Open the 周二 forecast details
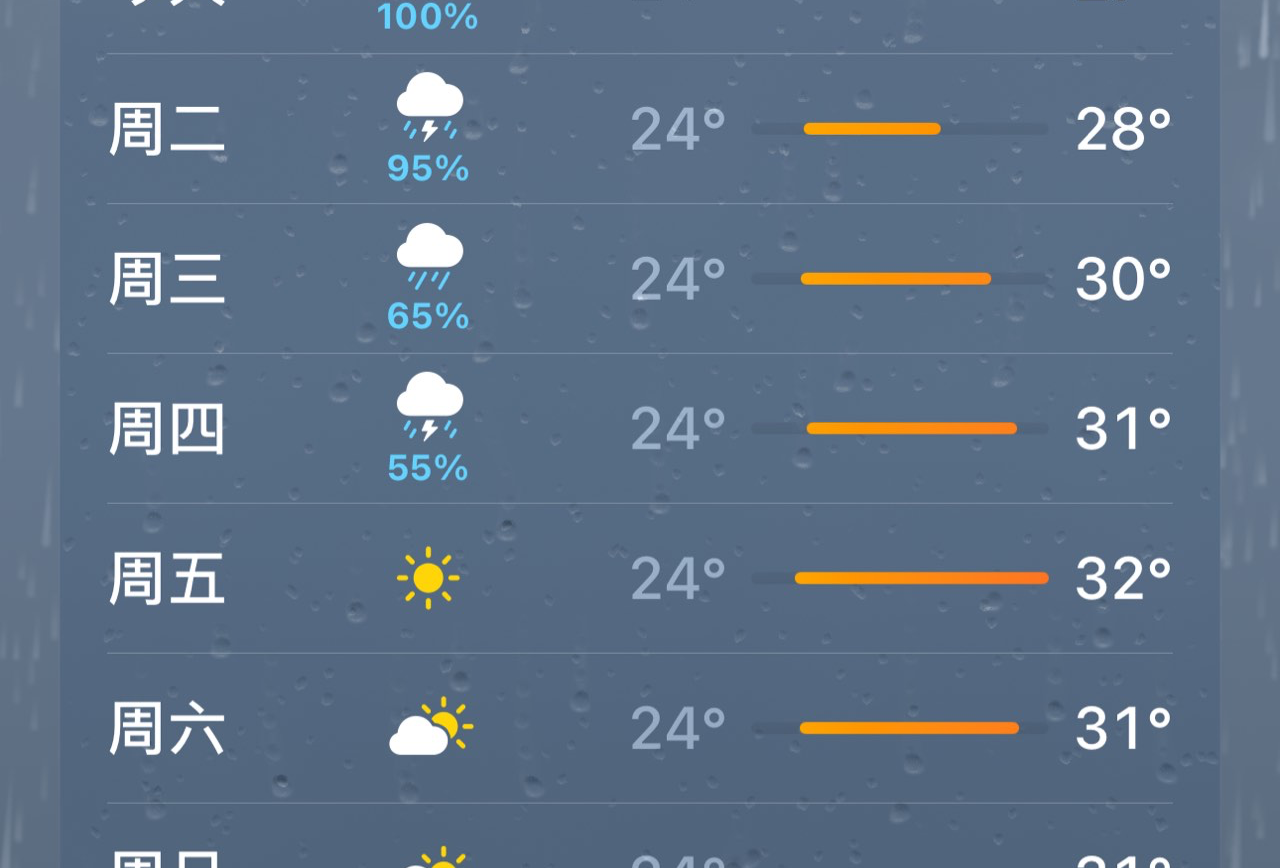Viewport: 1280px width, 868px height. (640, 129)
